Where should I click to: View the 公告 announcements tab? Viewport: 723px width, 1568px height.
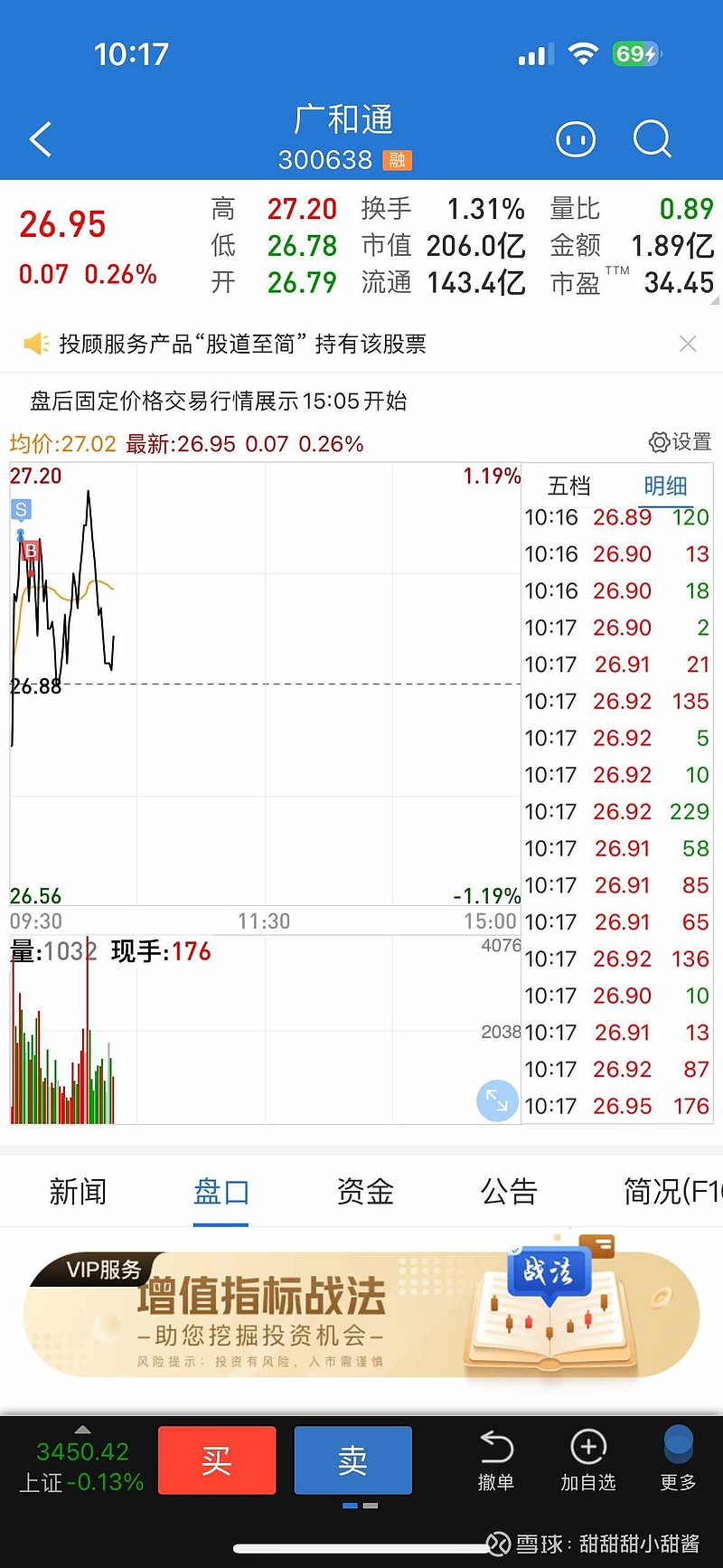coord(509,1192)
